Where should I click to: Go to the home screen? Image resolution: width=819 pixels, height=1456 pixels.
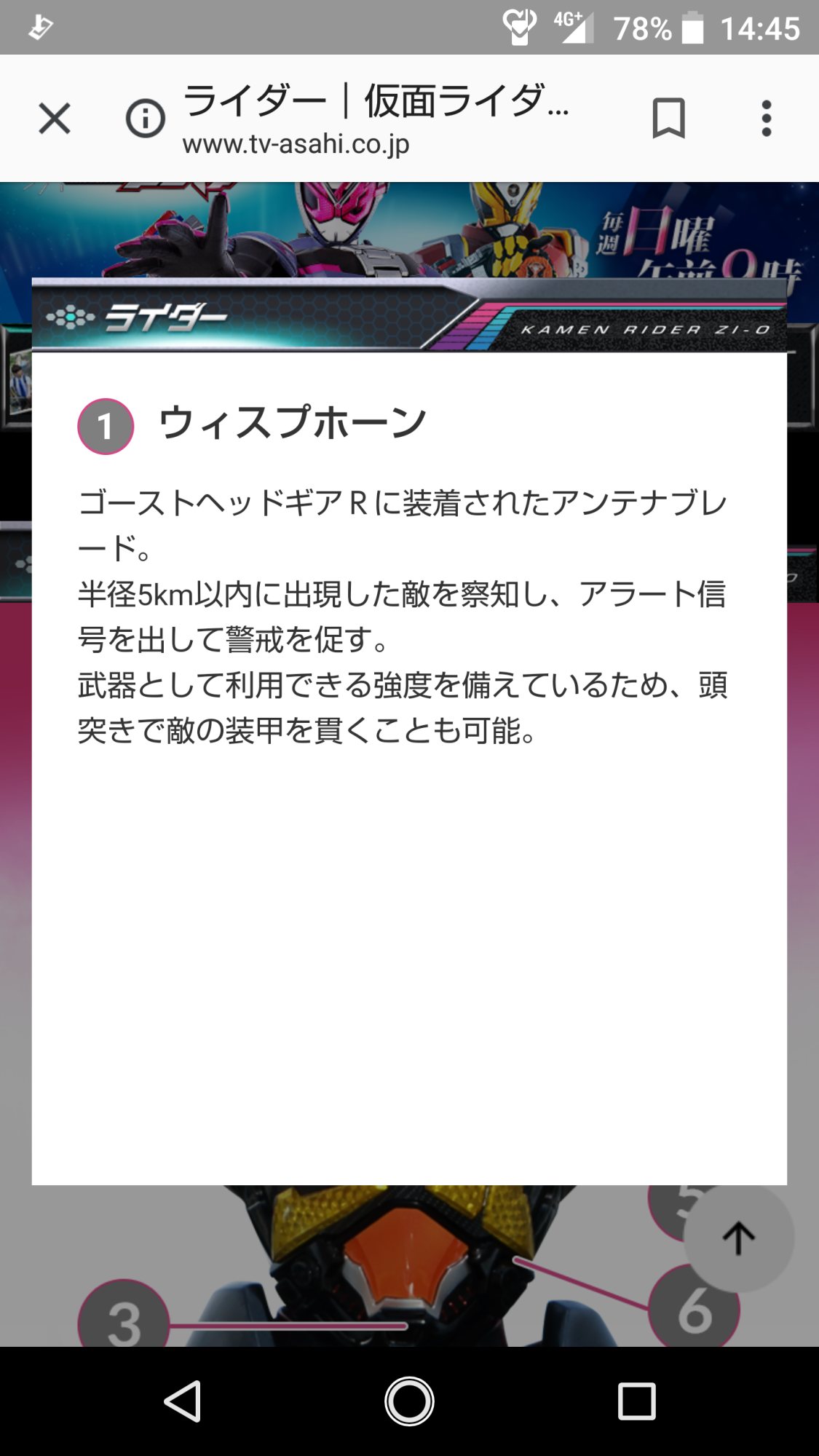click(x=409, y=1401)
